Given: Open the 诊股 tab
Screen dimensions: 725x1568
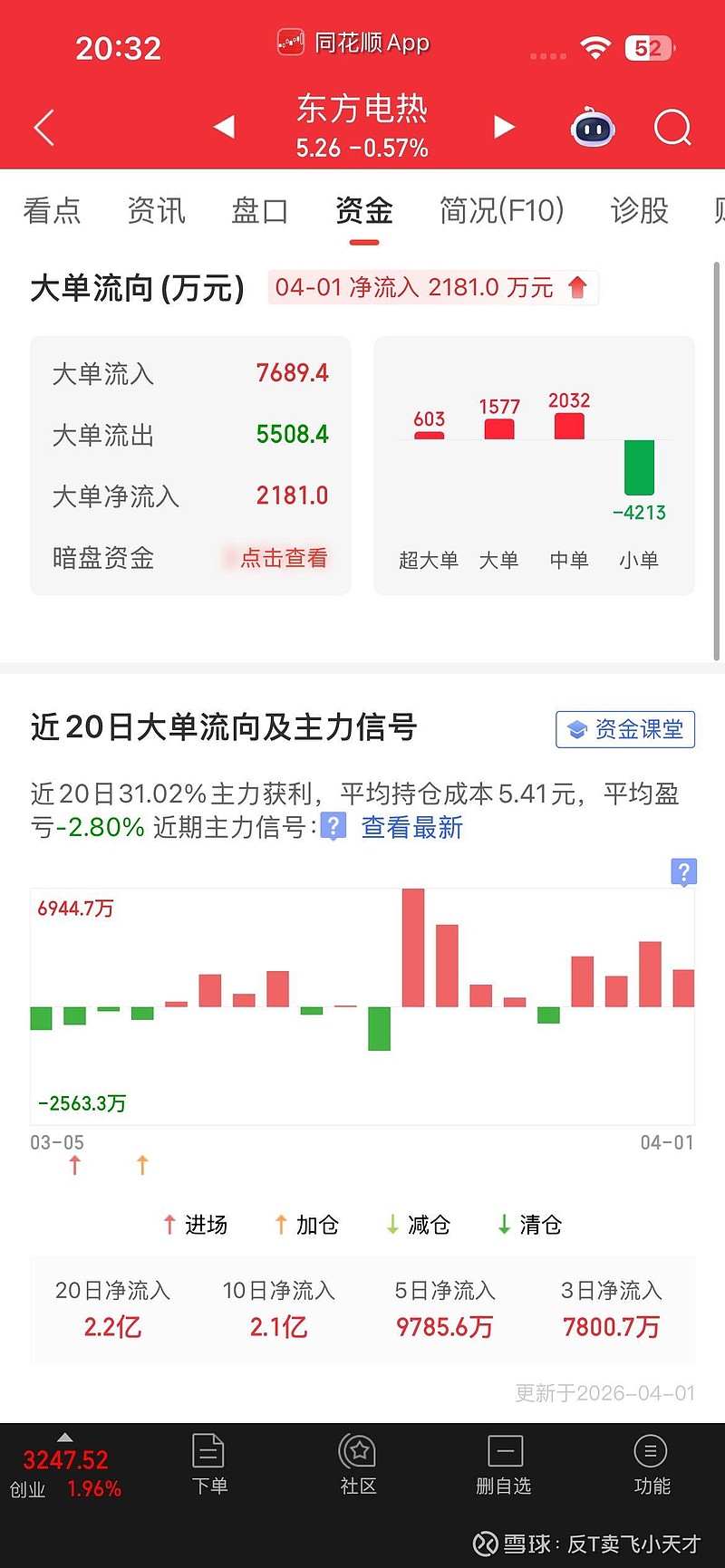Looking at the screenshot, I should (639, 211).
